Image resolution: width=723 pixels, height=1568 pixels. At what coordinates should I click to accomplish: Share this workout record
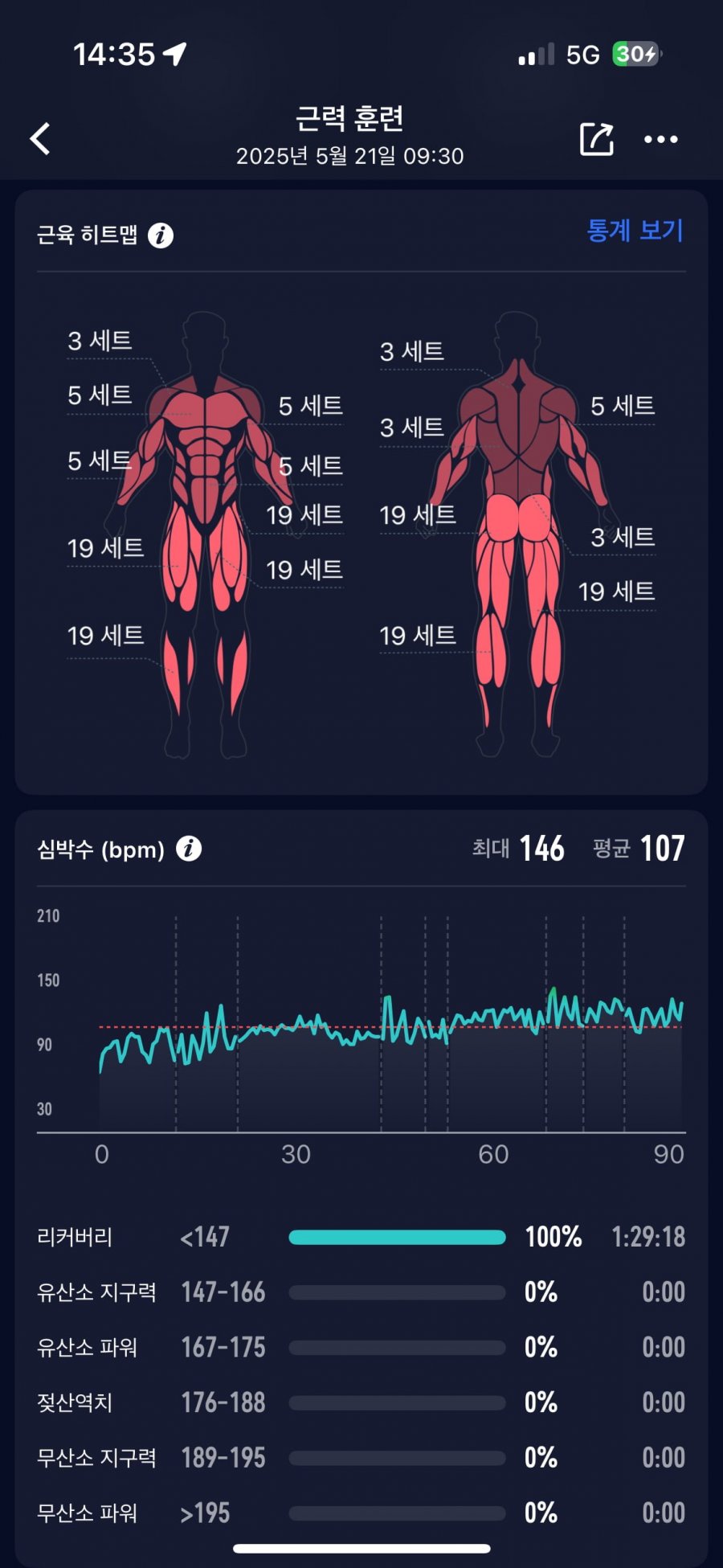pos(596,139)
